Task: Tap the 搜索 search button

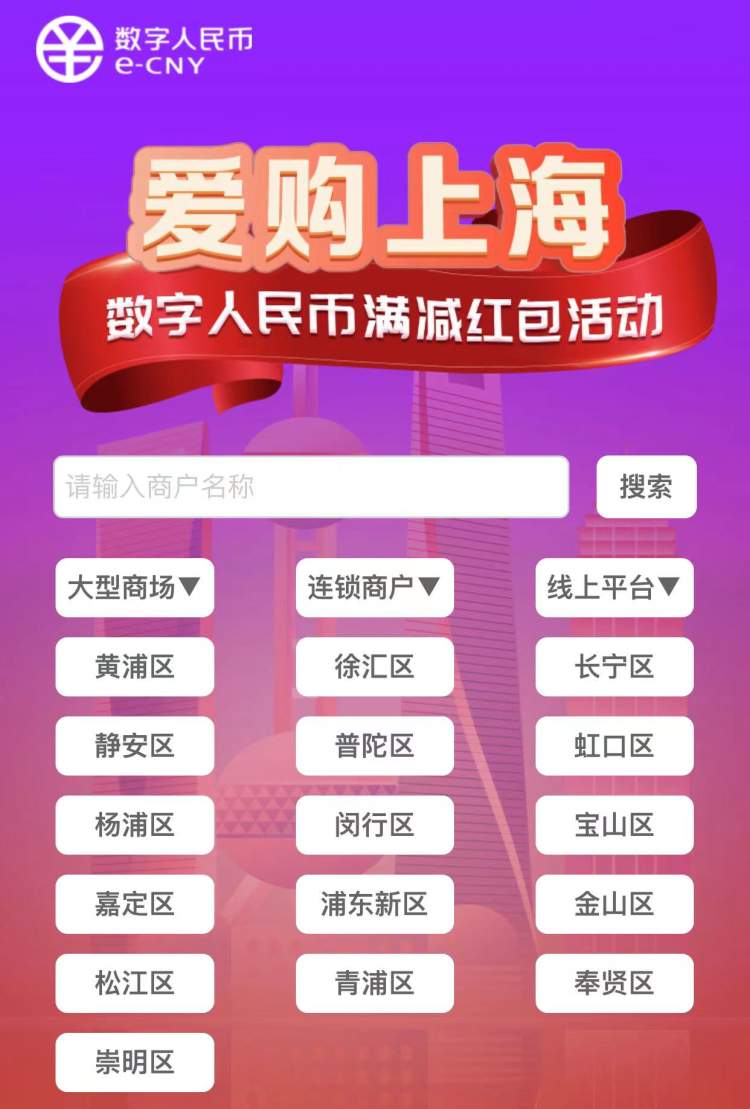Action: tap(646, 487)
